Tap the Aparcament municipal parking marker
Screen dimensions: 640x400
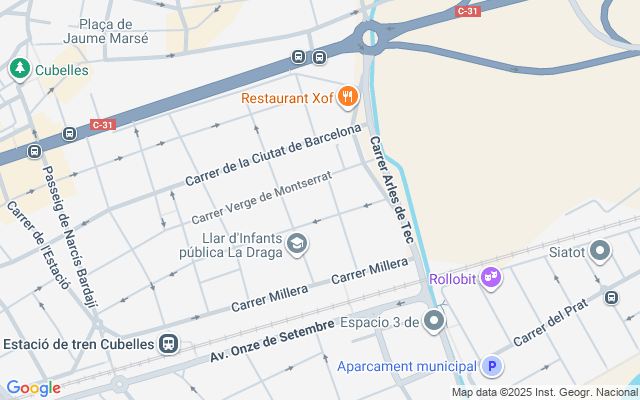[491, 367]
